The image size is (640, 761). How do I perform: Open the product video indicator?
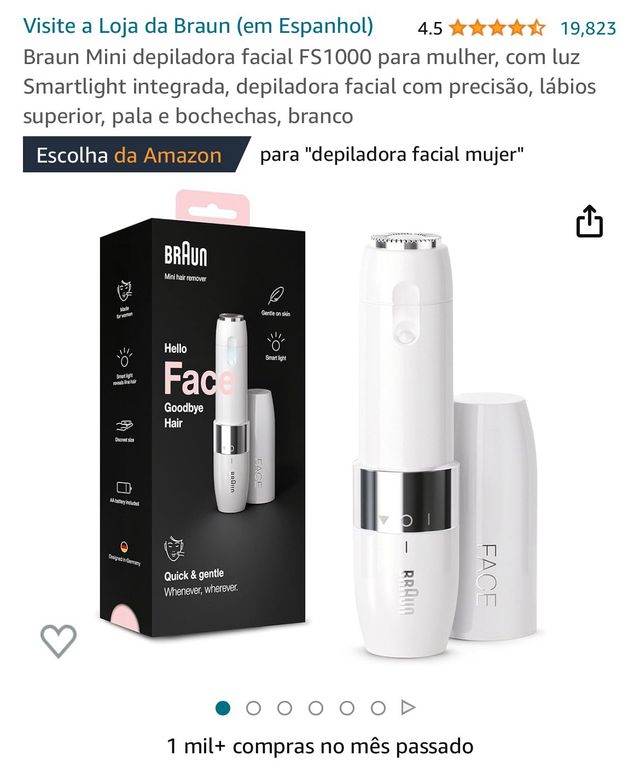[408, 708]
